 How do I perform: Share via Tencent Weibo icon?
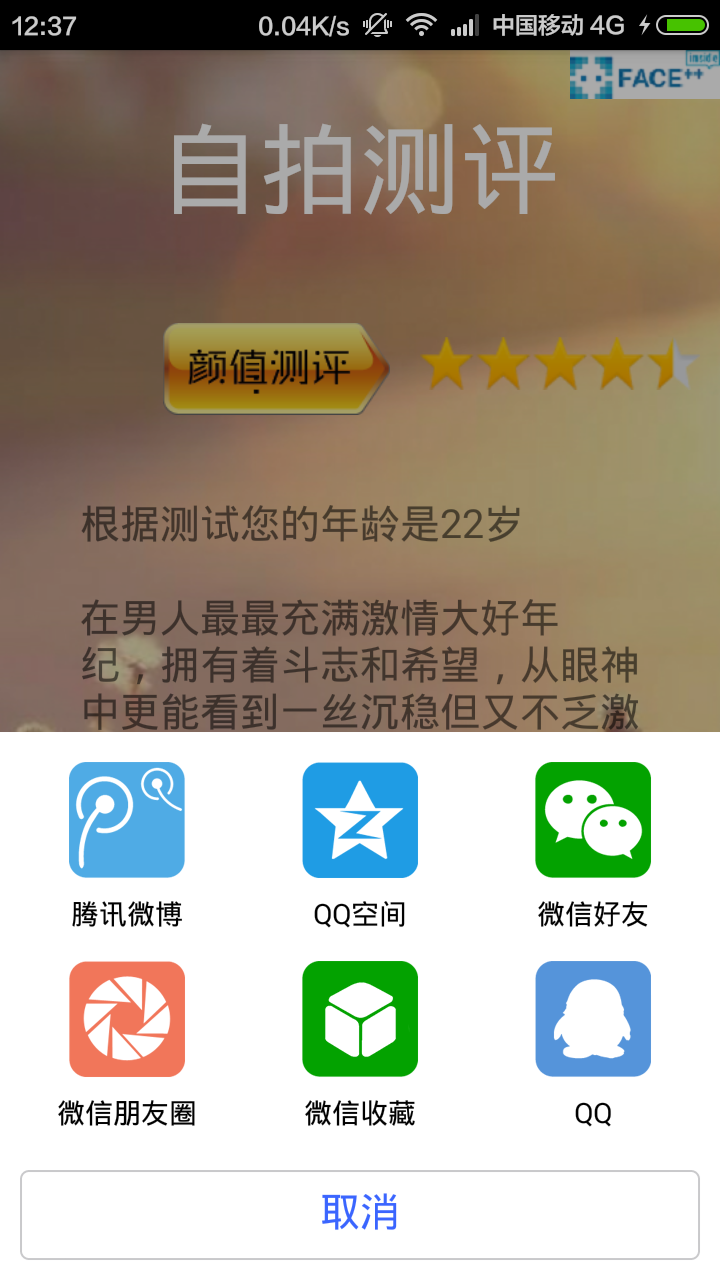tap(126, 818)
